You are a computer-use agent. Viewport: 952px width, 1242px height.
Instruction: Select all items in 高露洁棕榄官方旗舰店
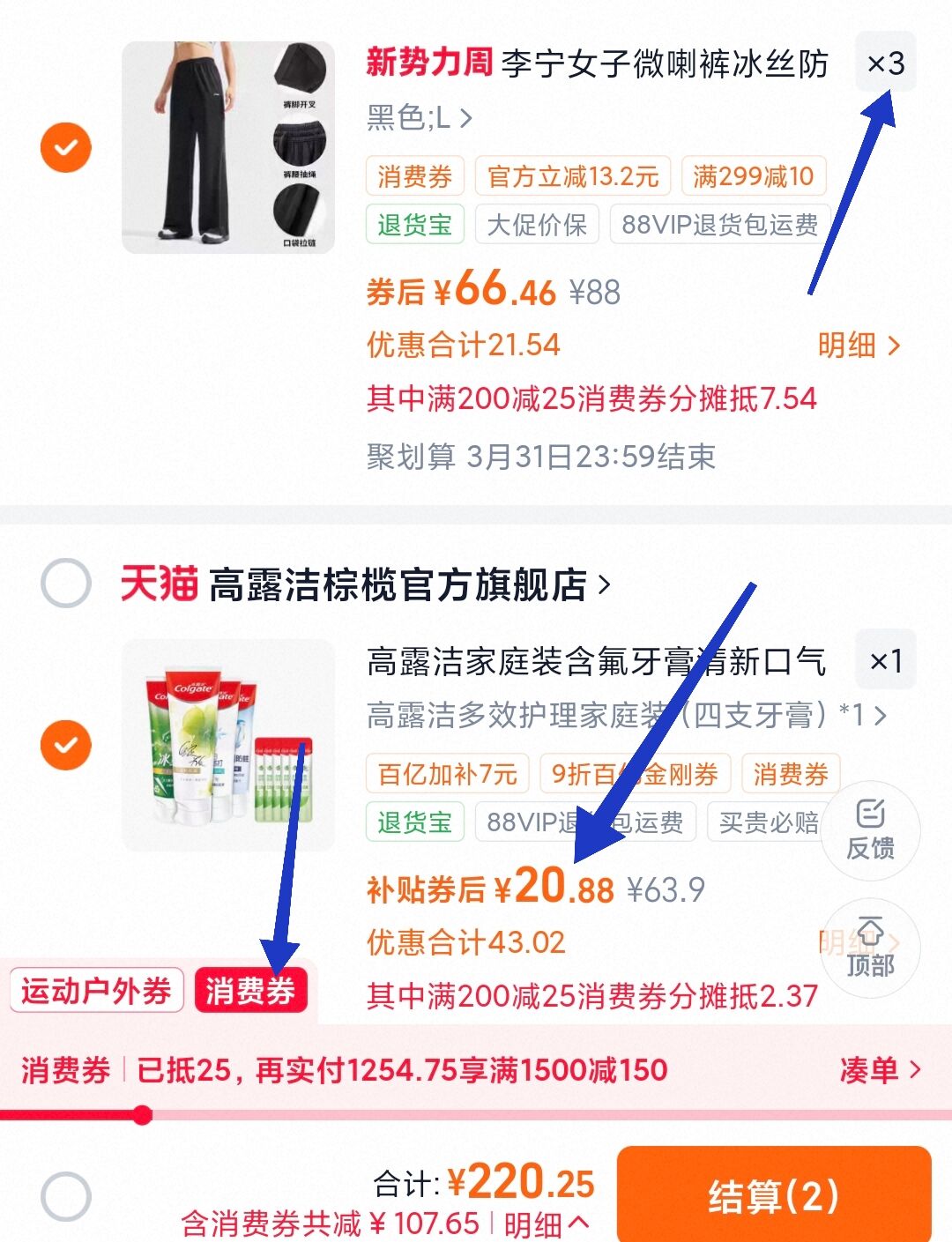[x=66, y=583]
